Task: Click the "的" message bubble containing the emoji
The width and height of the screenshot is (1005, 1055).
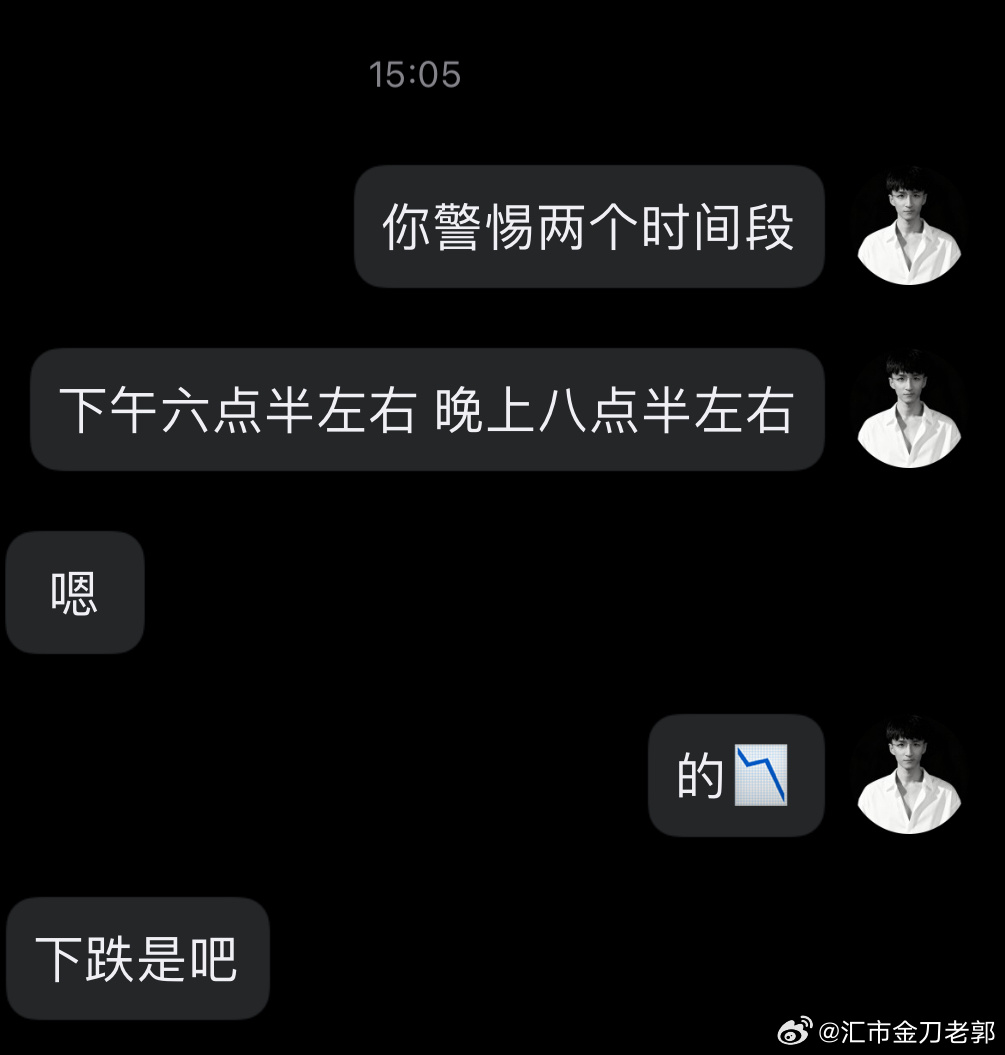Action: (737, 775)
